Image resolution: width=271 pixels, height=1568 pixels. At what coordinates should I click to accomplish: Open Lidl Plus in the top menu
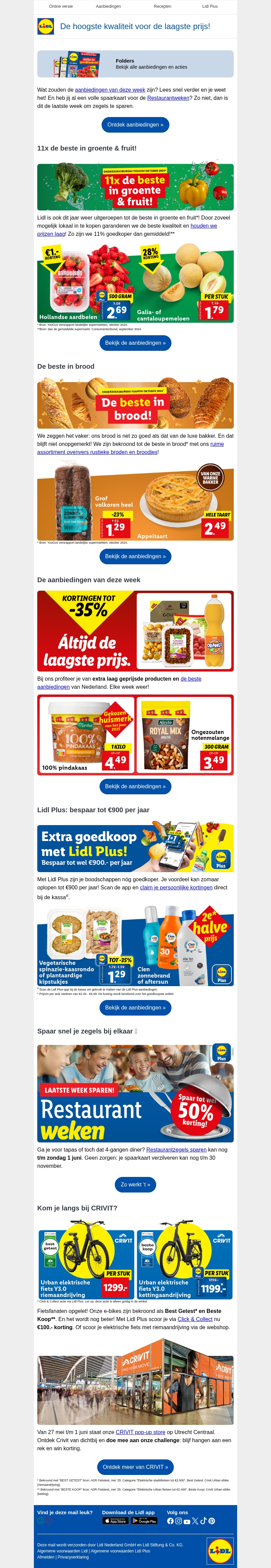pos(209,6)
